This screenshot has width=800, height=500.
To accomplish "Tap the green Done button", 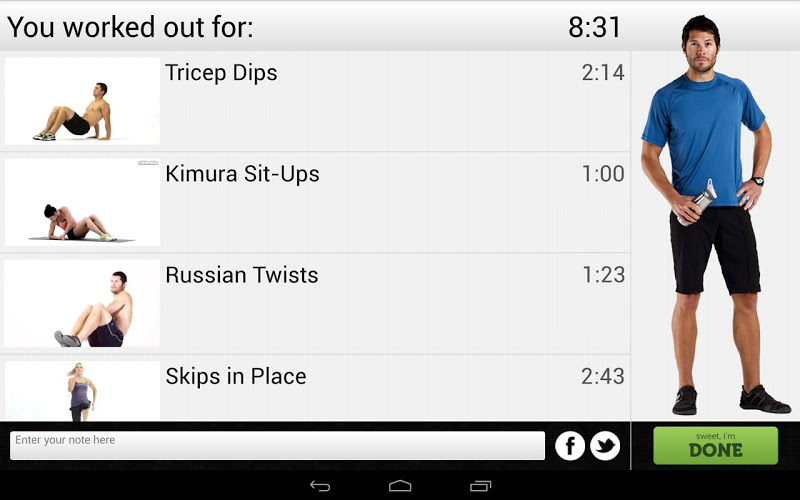I will pyautogui.click(x=715, y=446).
